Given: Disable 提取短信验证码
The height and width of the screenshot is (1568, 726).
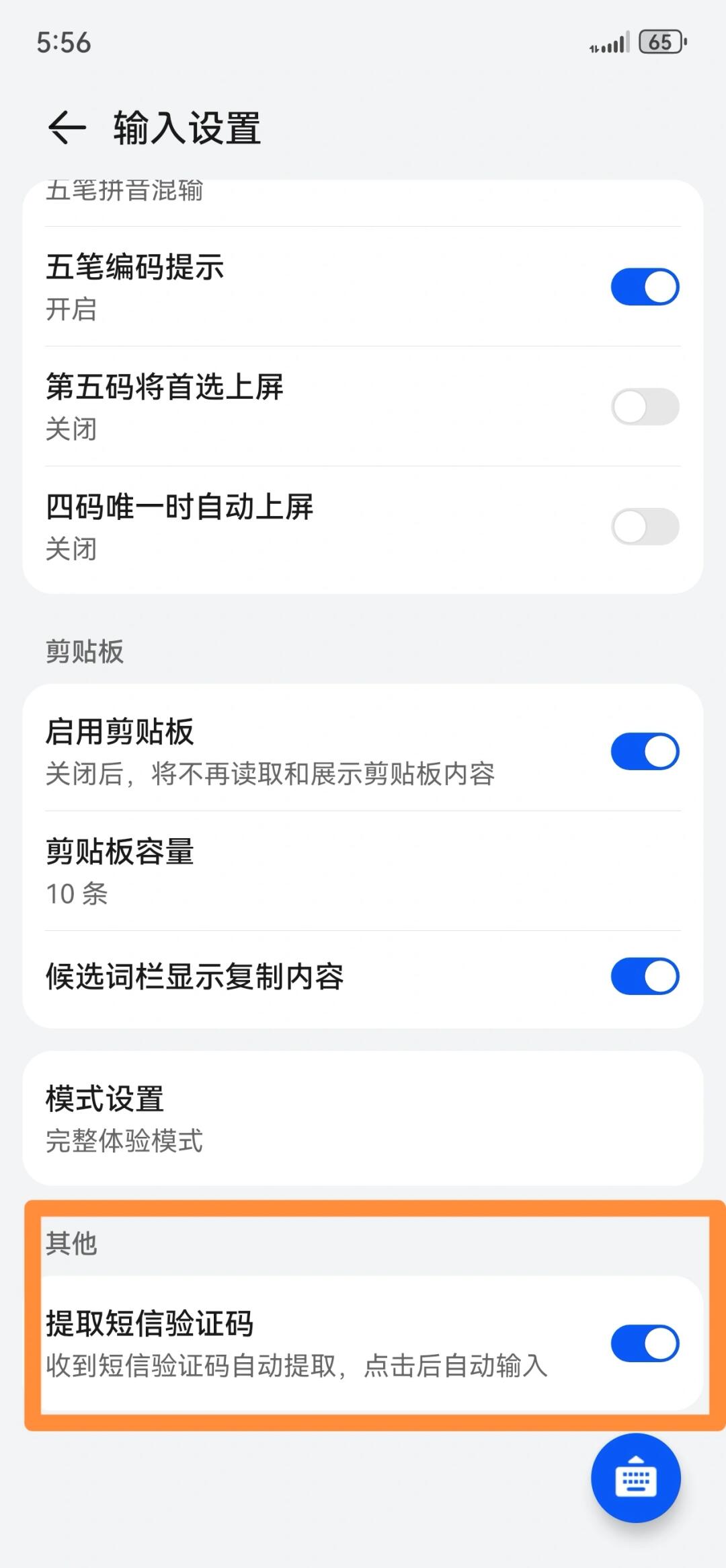Looking at the screenshot, I should (644, 1343).
